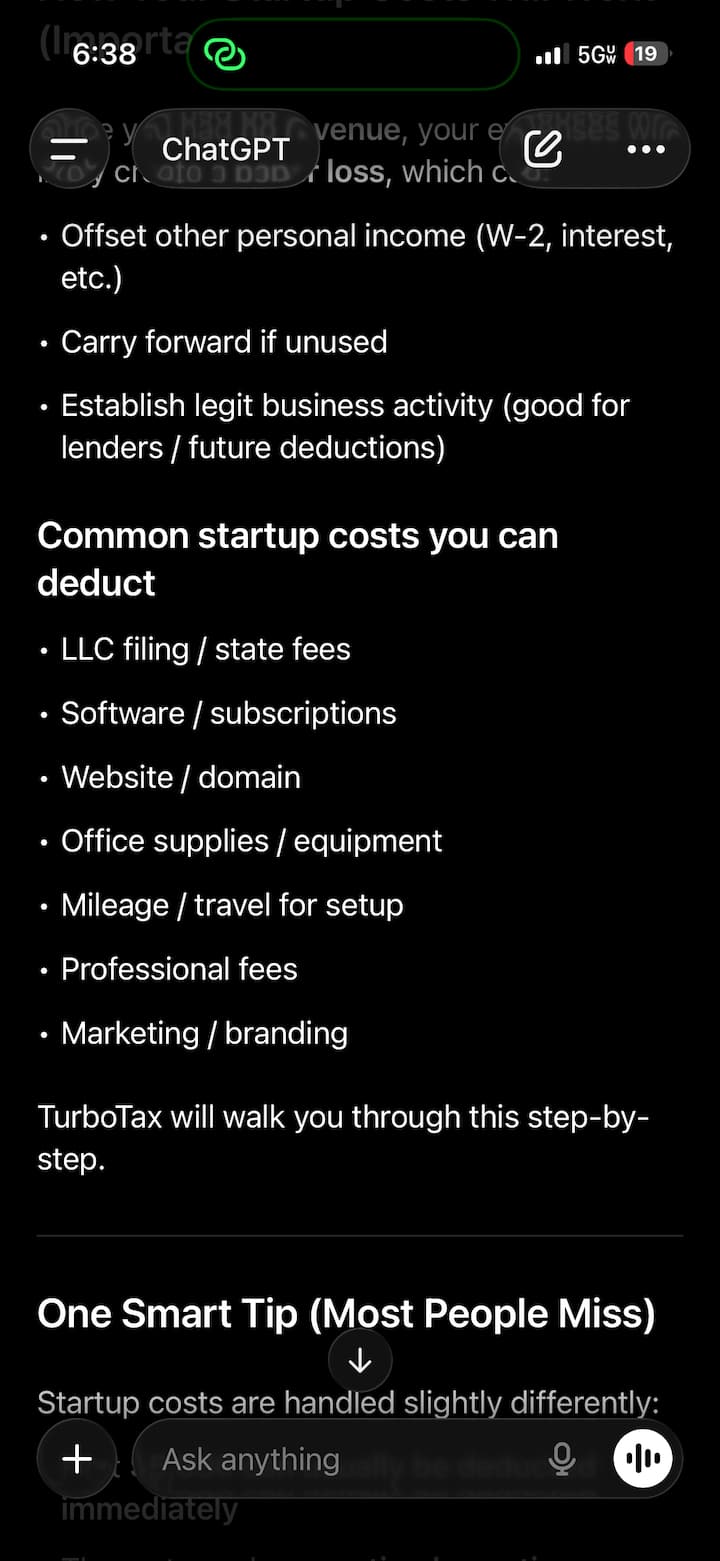Screen dimensions: 720x1561
Task: Jump to the bottom of the conversation
Action: pos(360,1361)
